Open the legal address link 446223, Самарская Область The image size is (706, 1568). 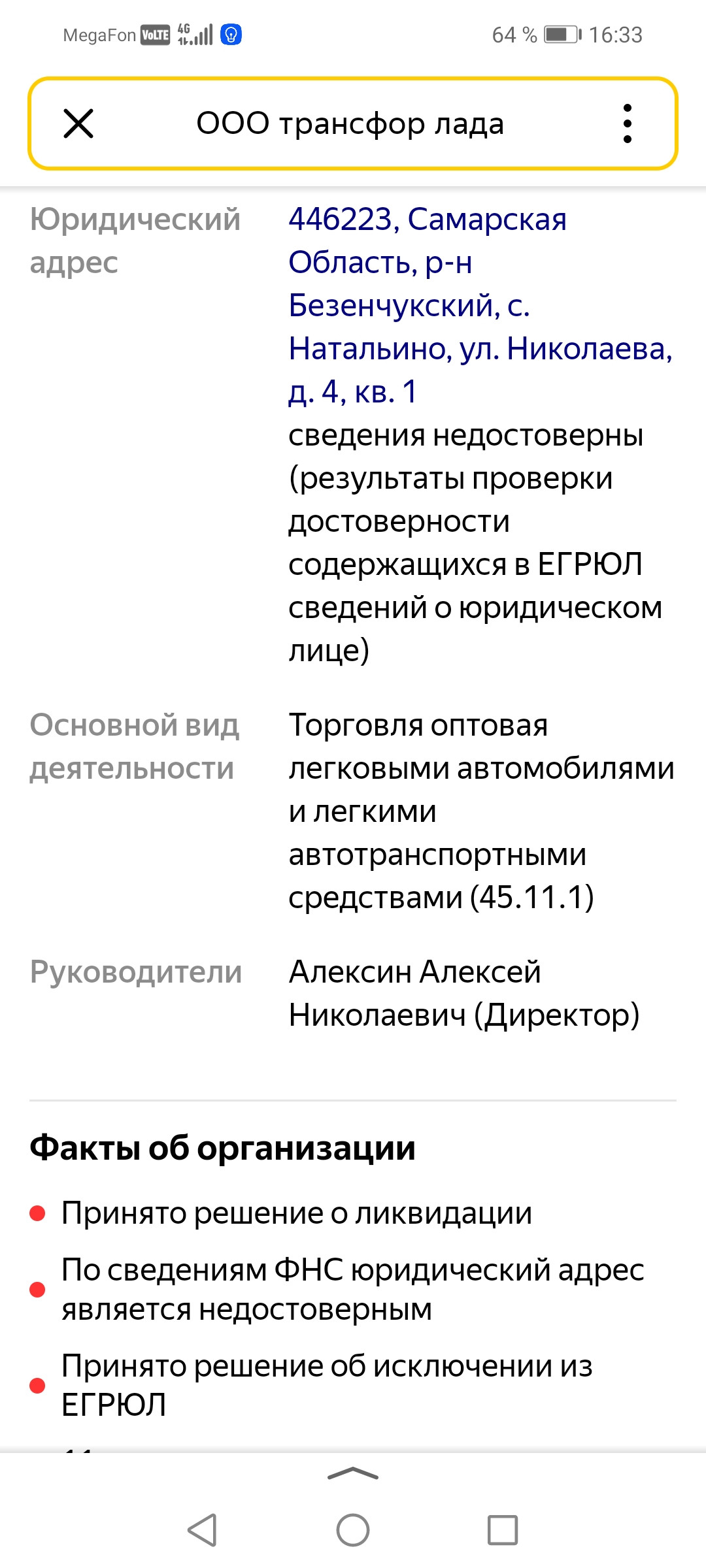[480, 305]
